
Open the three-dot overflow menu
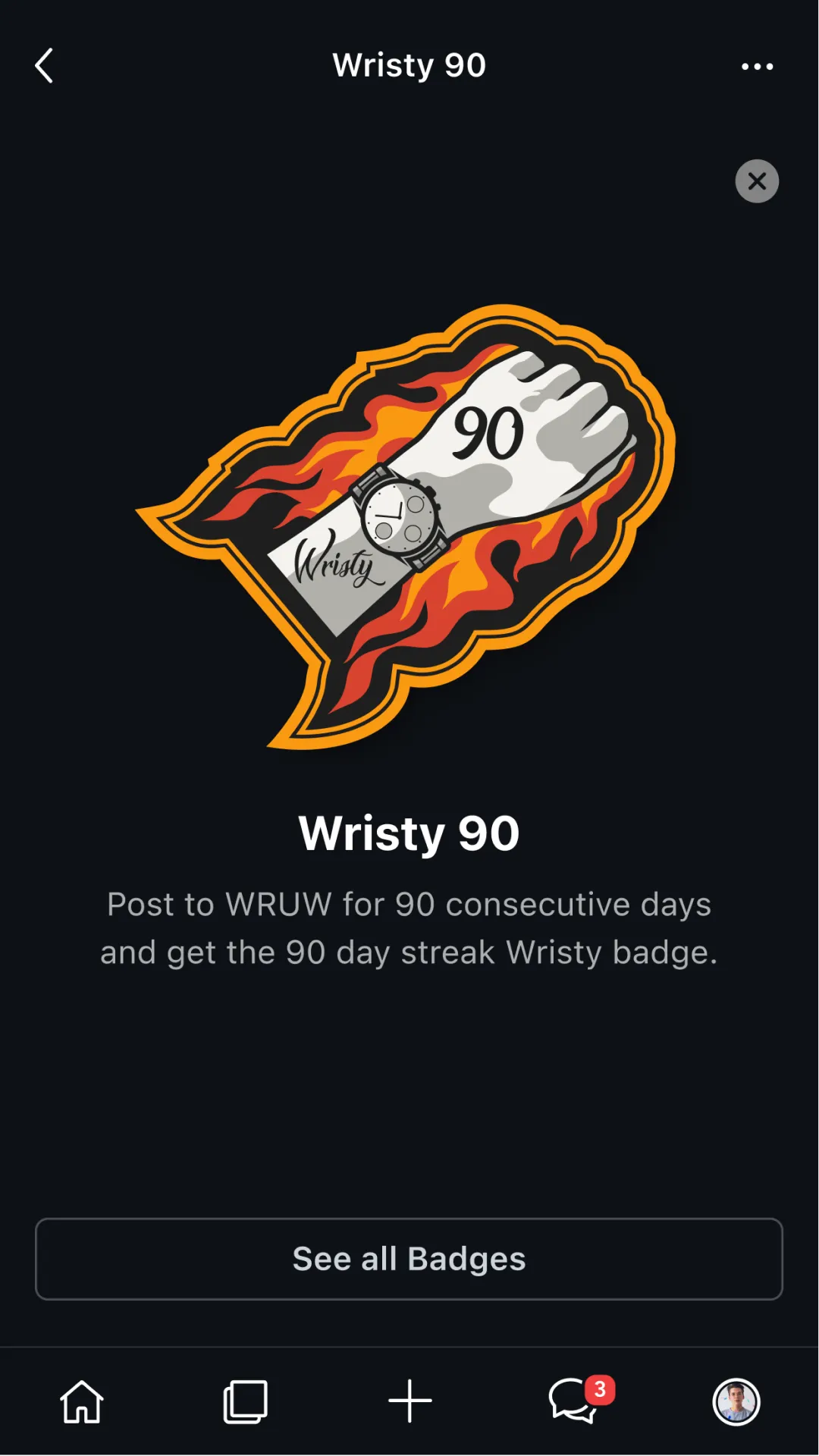point(757,67)
